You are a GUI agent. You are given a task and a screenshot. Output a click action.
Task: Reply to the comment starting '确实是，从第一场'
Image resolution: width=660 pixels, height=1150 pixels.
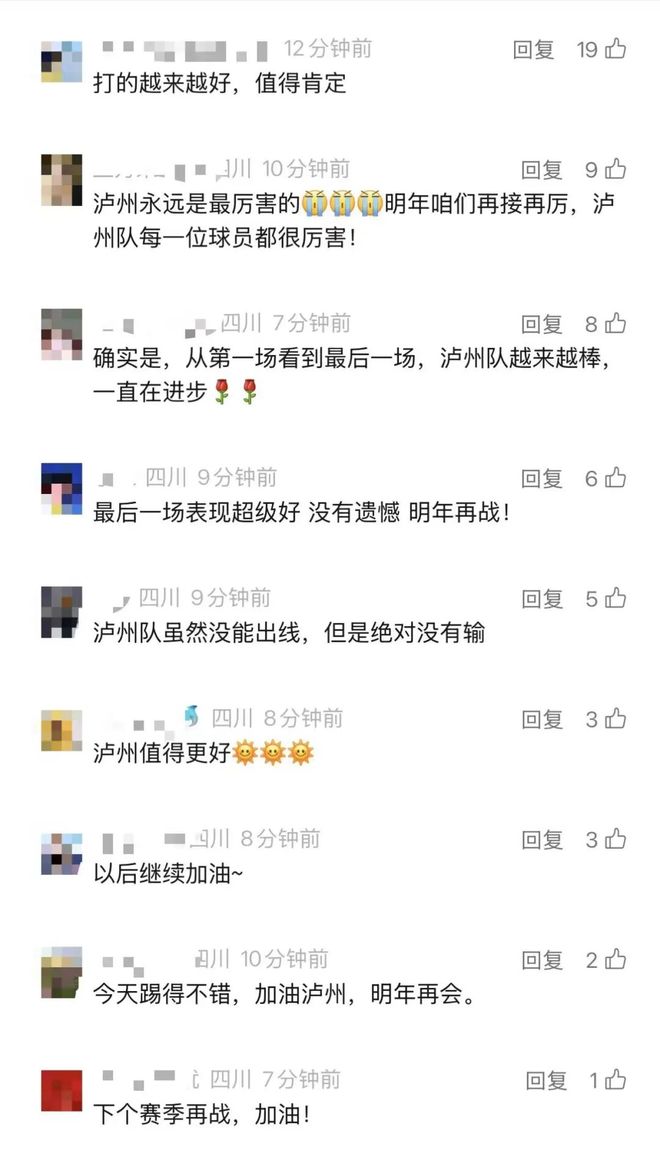542,324
